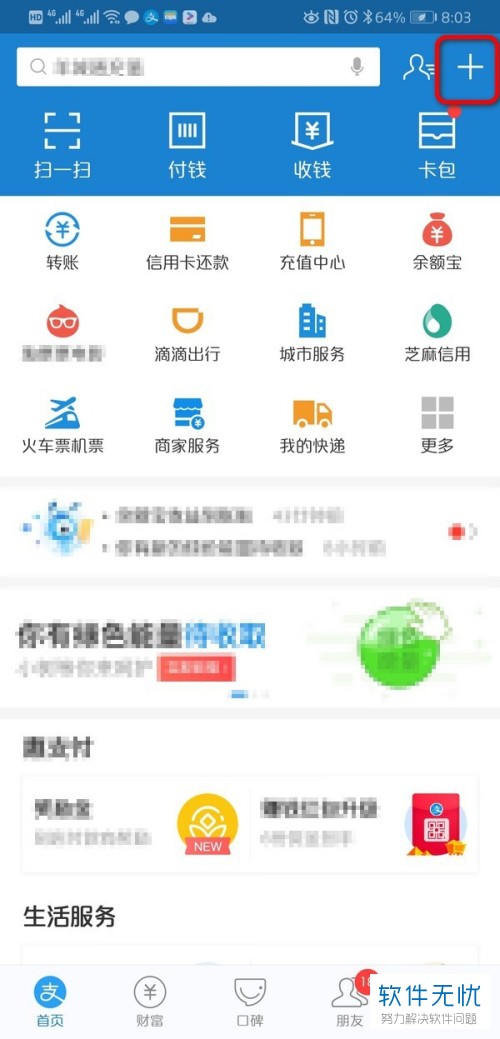
Task: Tap the microphone for voice search
Action: tap(357, 67)
